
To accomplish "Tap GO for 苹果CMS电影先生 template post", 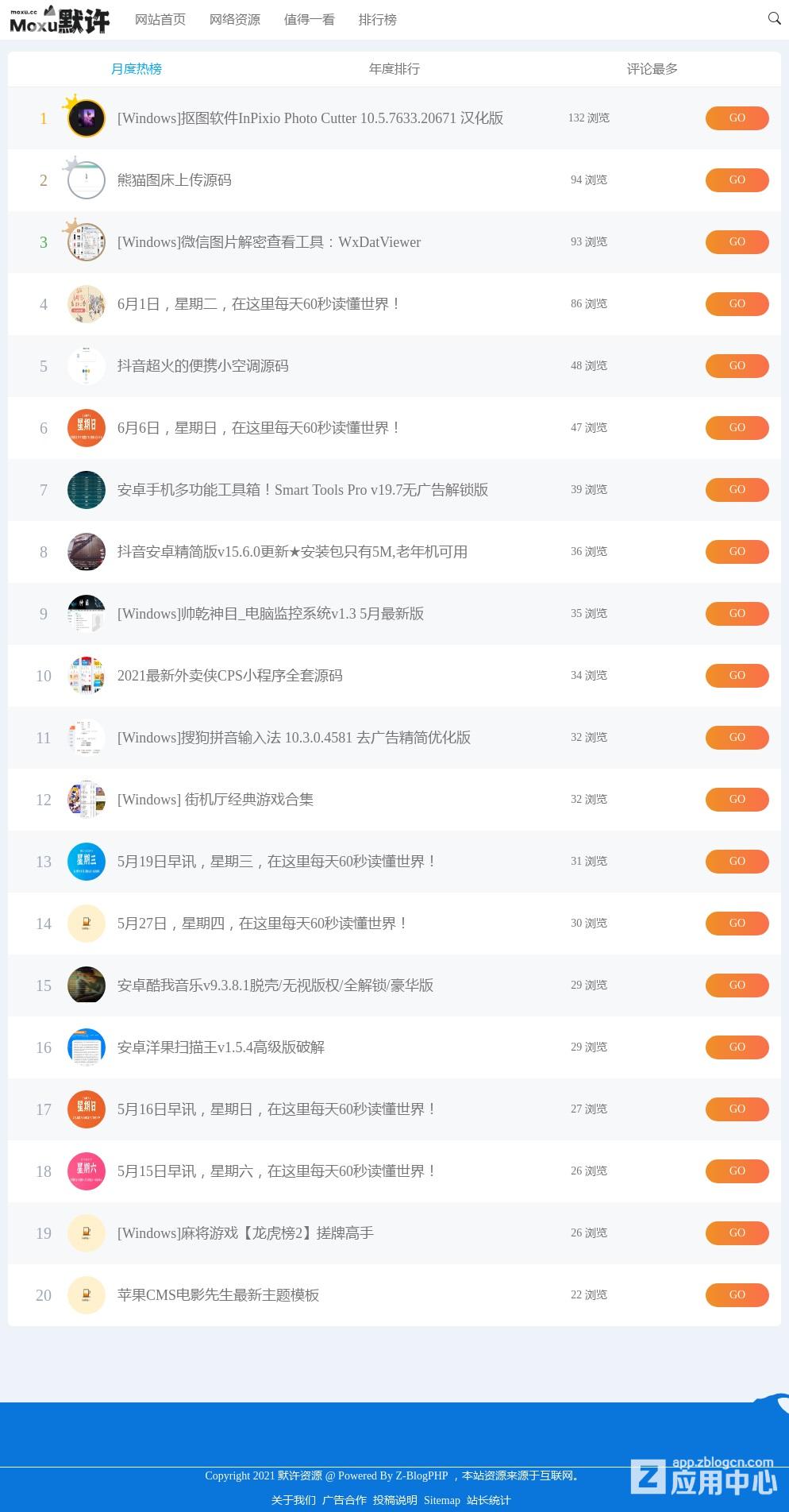I will pos(737,1295).
